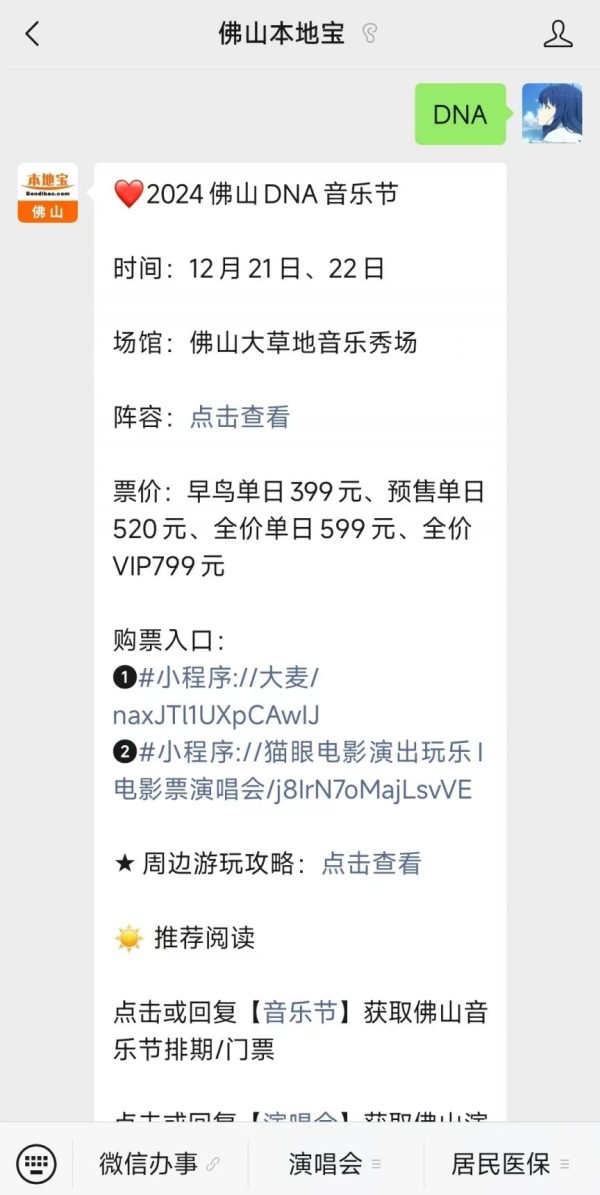Open the account profile icon
This screenshot has height=1195, width=600.
click(558, 34)
